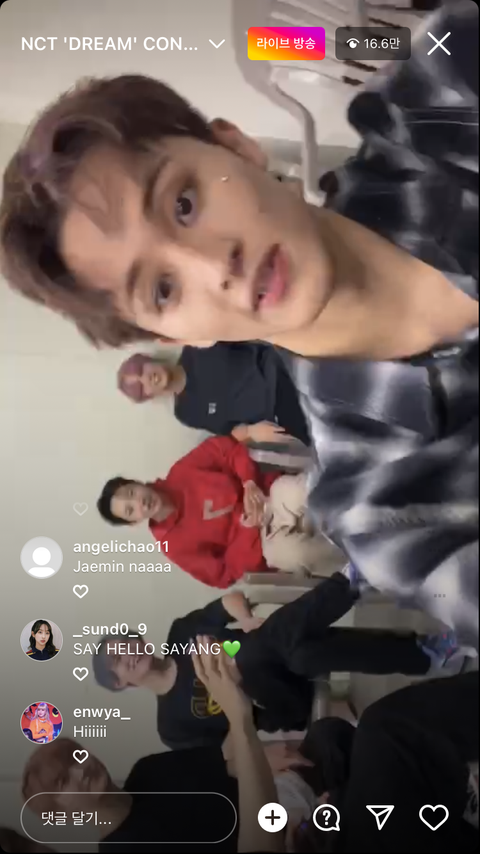Open the question bubble icon
Viewport: 480px width, 854px height.
tap(326, 818)
